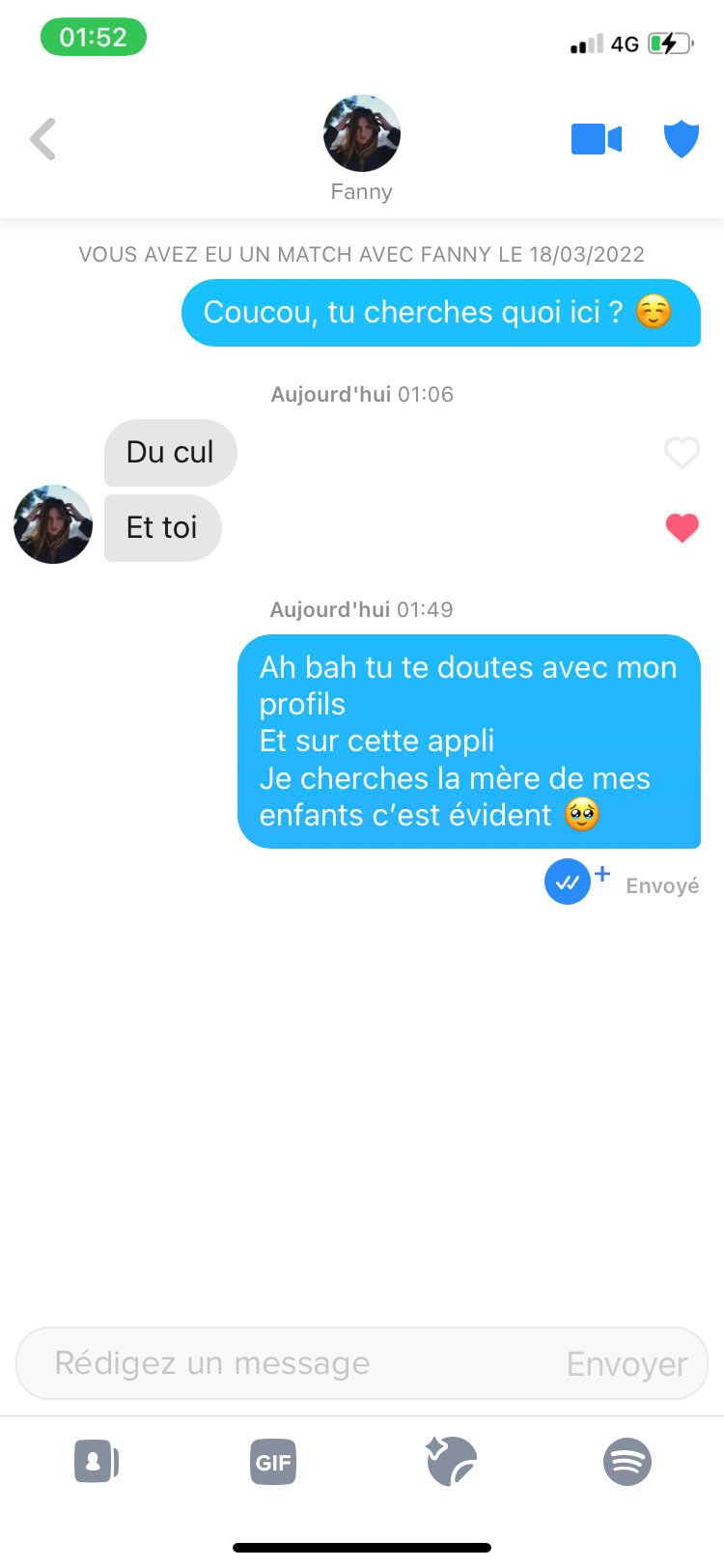This screenshot has height=1568, width=724.
Task: Like the "Du cul" message
Action: (x=682, y=452)
